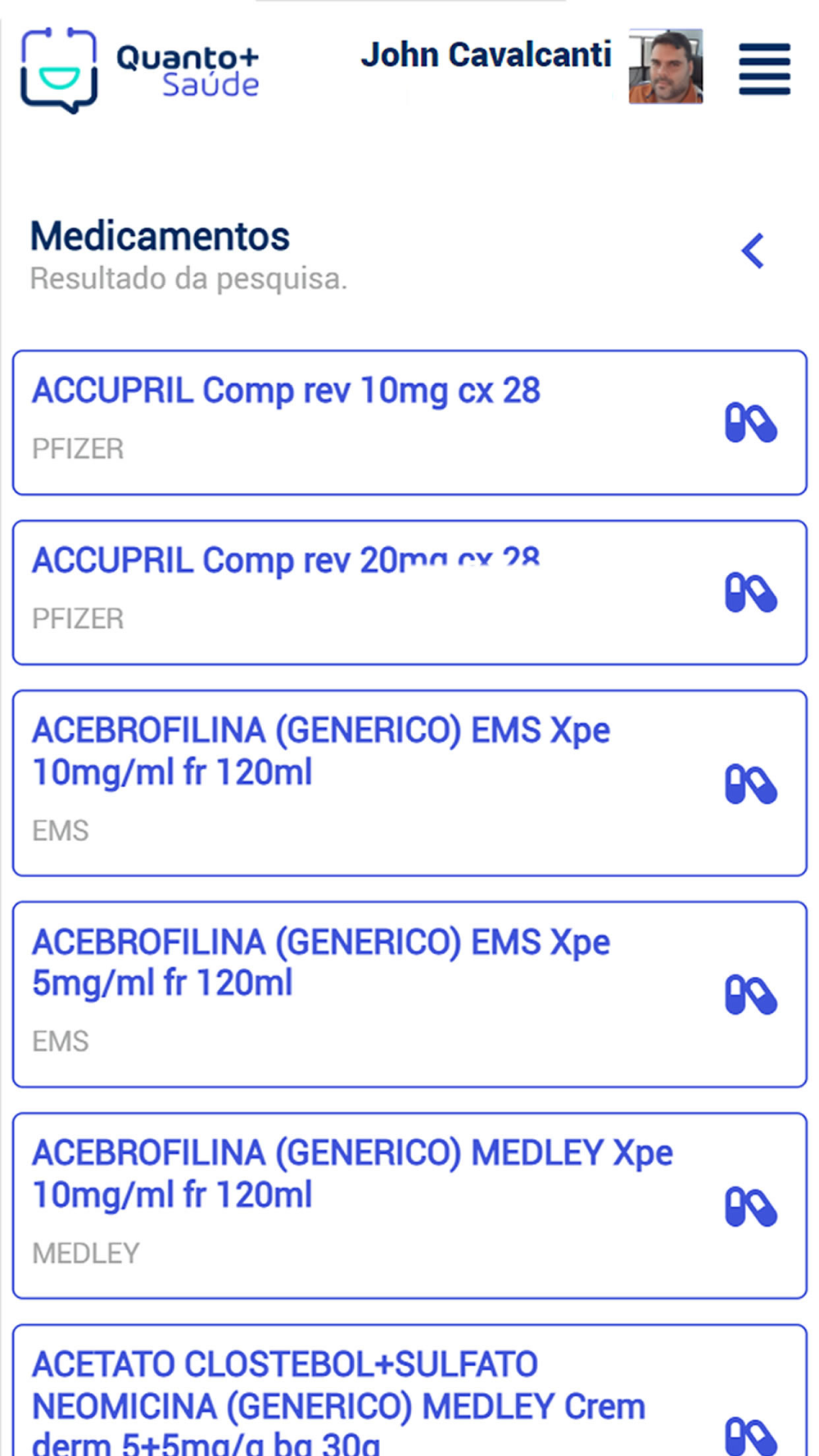View ACEBROFILINA EMS Xpe 5mg/ml fr 120ml

tap(409, 994)
